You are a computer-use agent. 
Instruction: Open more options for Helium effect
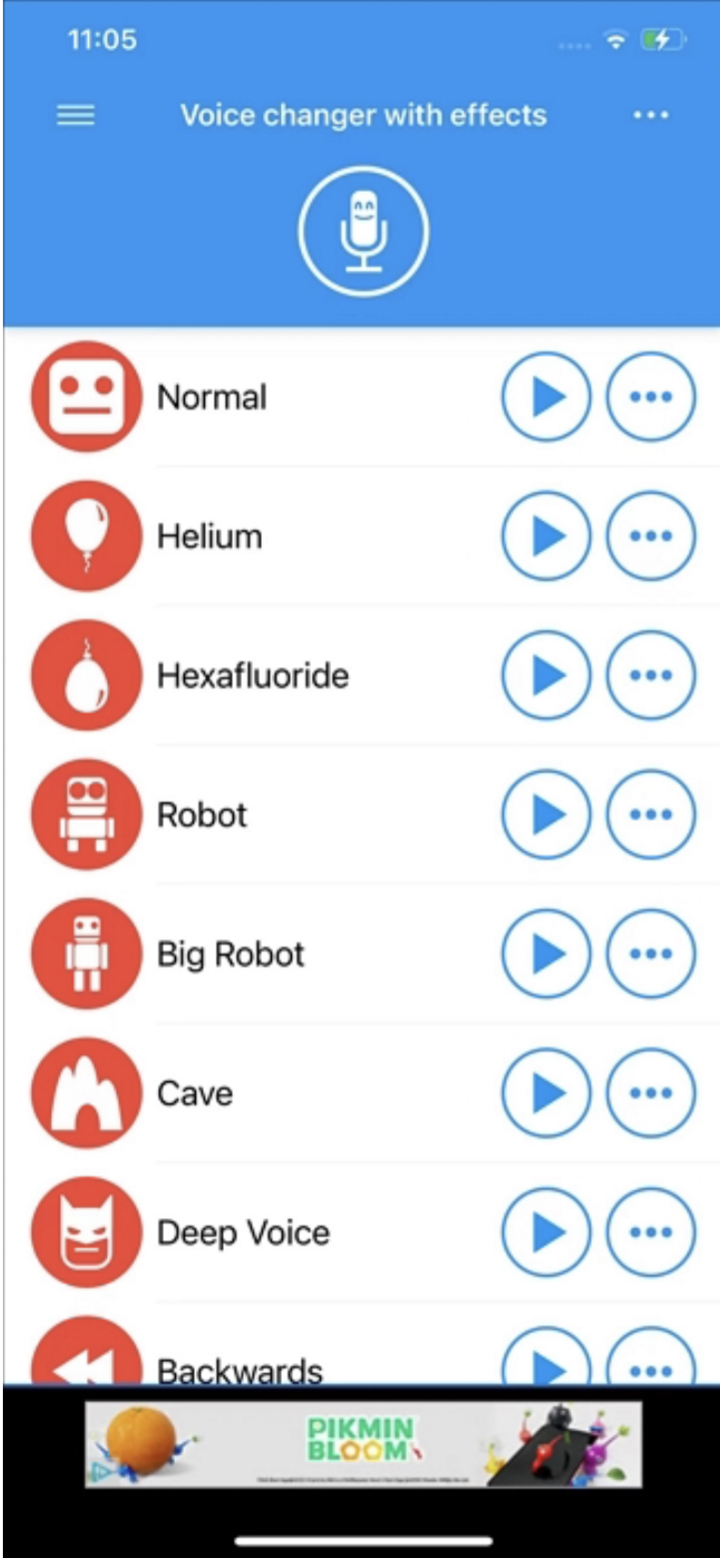651,536
